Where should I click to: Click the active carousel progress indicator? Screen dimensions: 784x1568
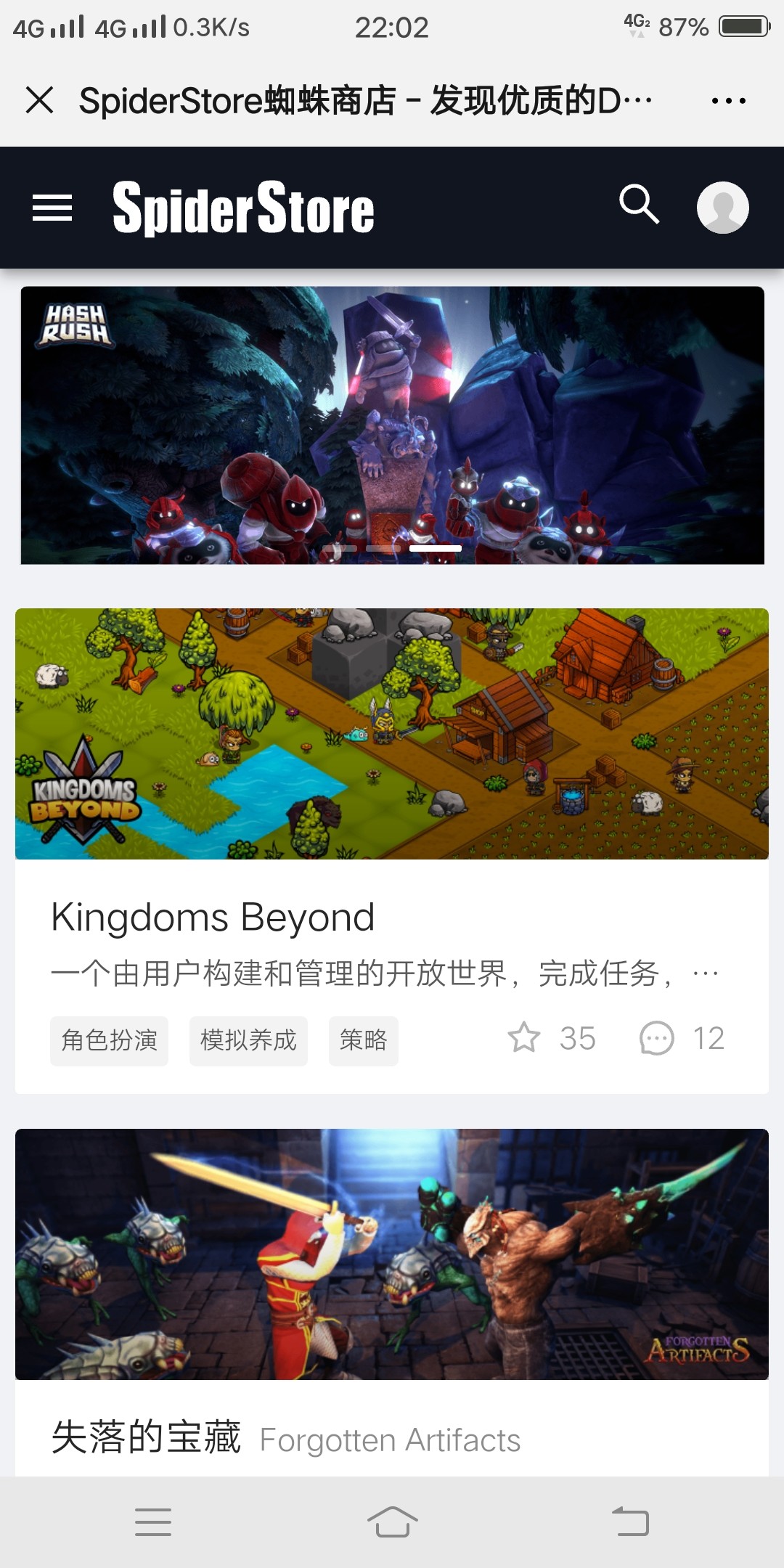click(x=436, y=549)
